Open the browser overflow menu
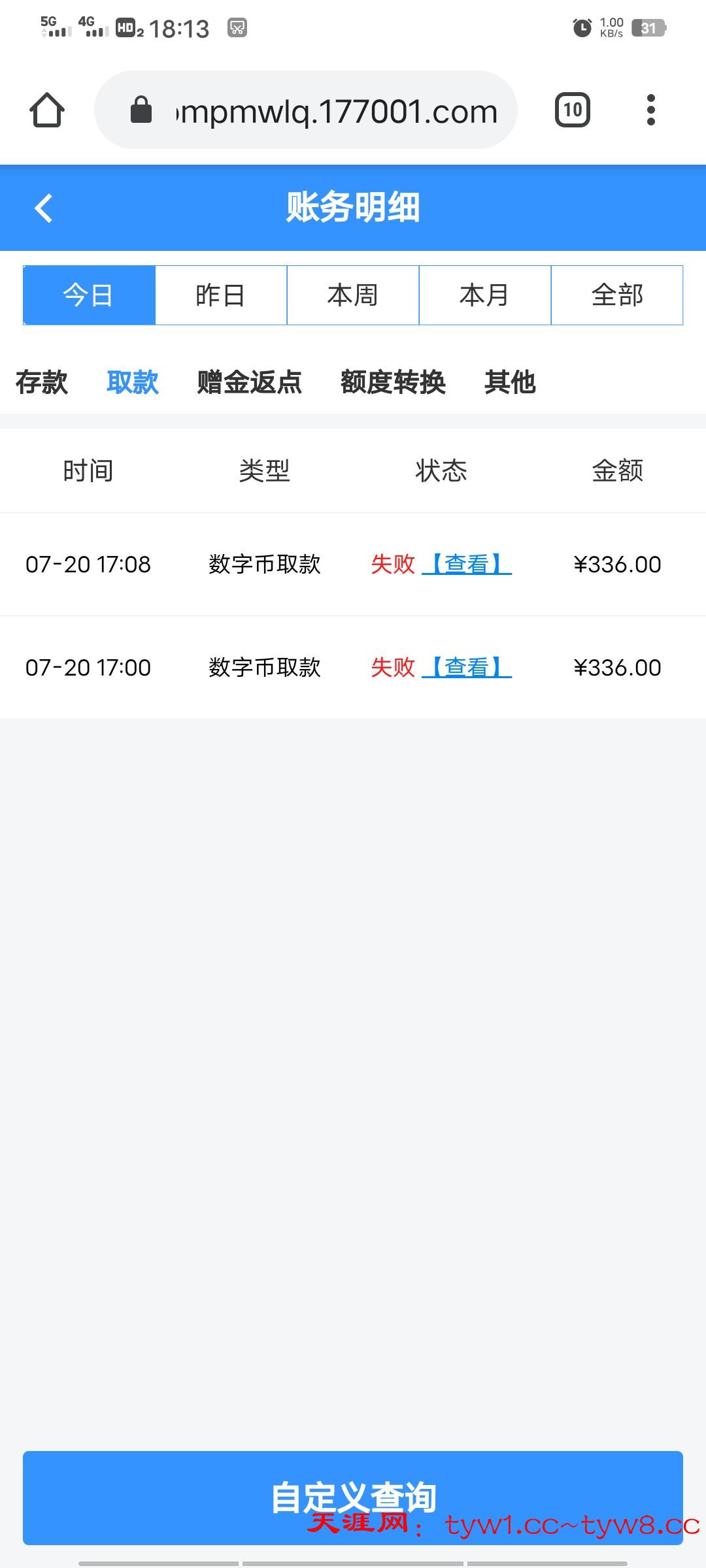This screenshot has height=1568, width=706. (650, 110)
